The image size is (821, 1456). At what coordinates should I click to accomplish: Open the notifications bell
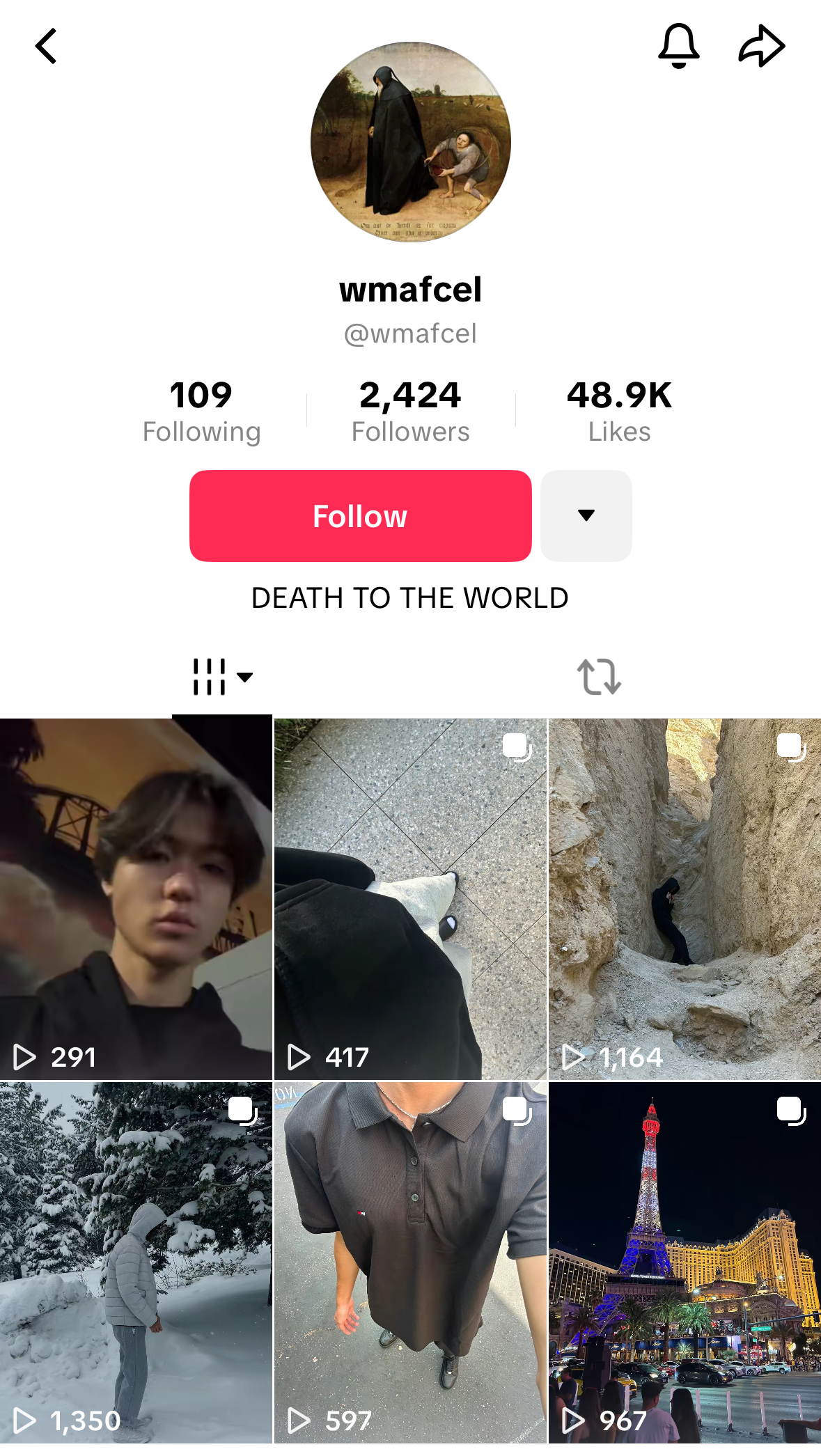coord(678,46)
